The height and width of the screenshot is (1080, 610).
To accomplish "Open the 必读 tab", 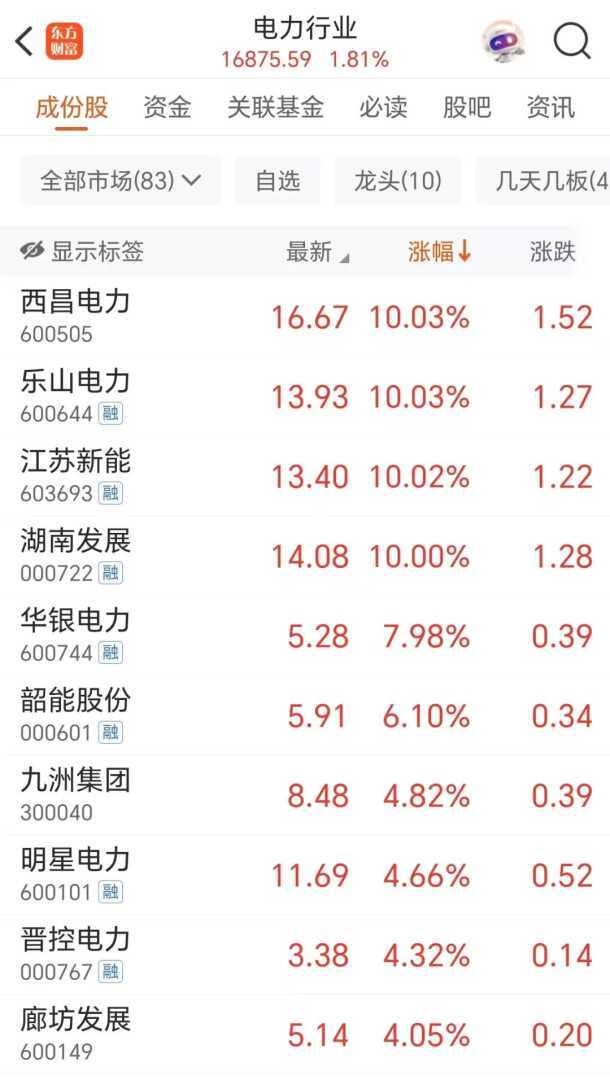I will point(383,107).
